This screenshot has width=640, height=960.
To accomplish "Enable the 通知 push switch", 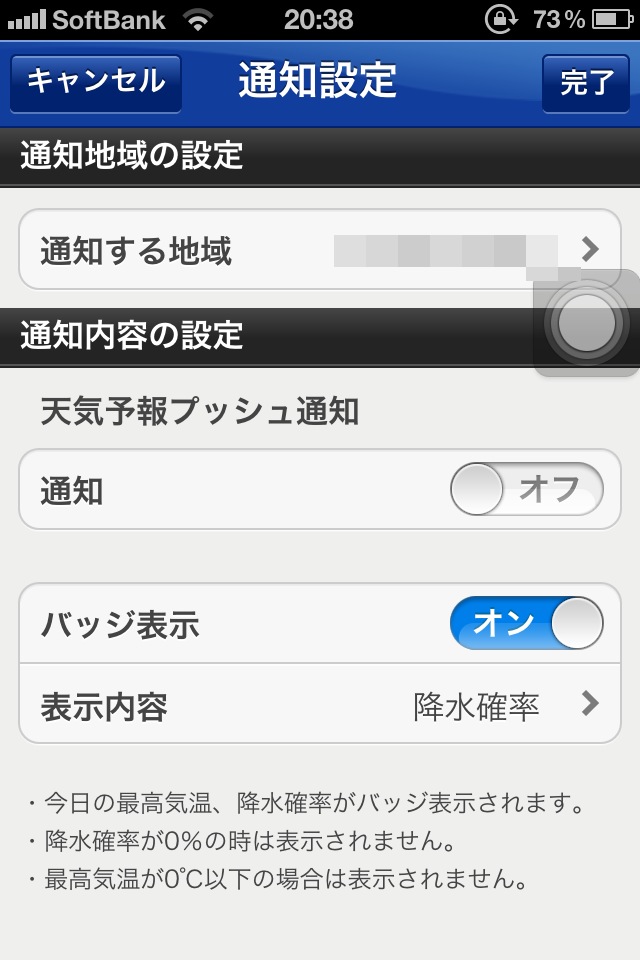I will pyautogui.click(x=527, y=489).
